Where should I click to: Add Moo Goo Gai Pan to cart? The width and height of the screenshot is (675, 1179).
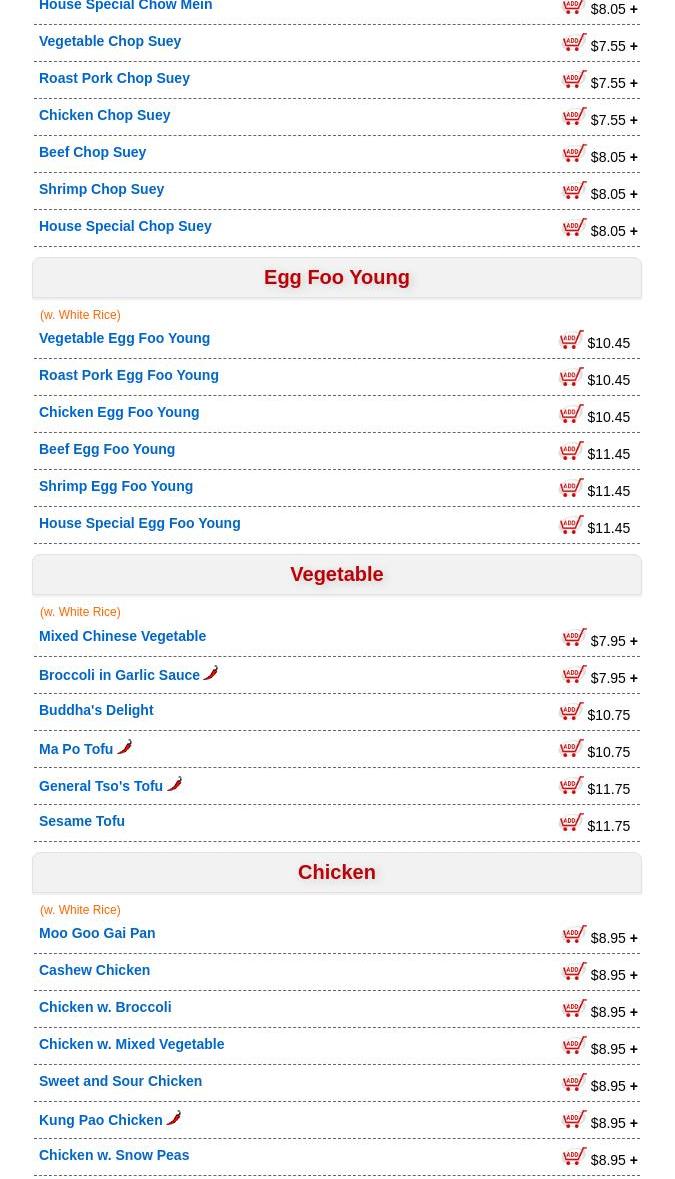click(x=574, y=935)
